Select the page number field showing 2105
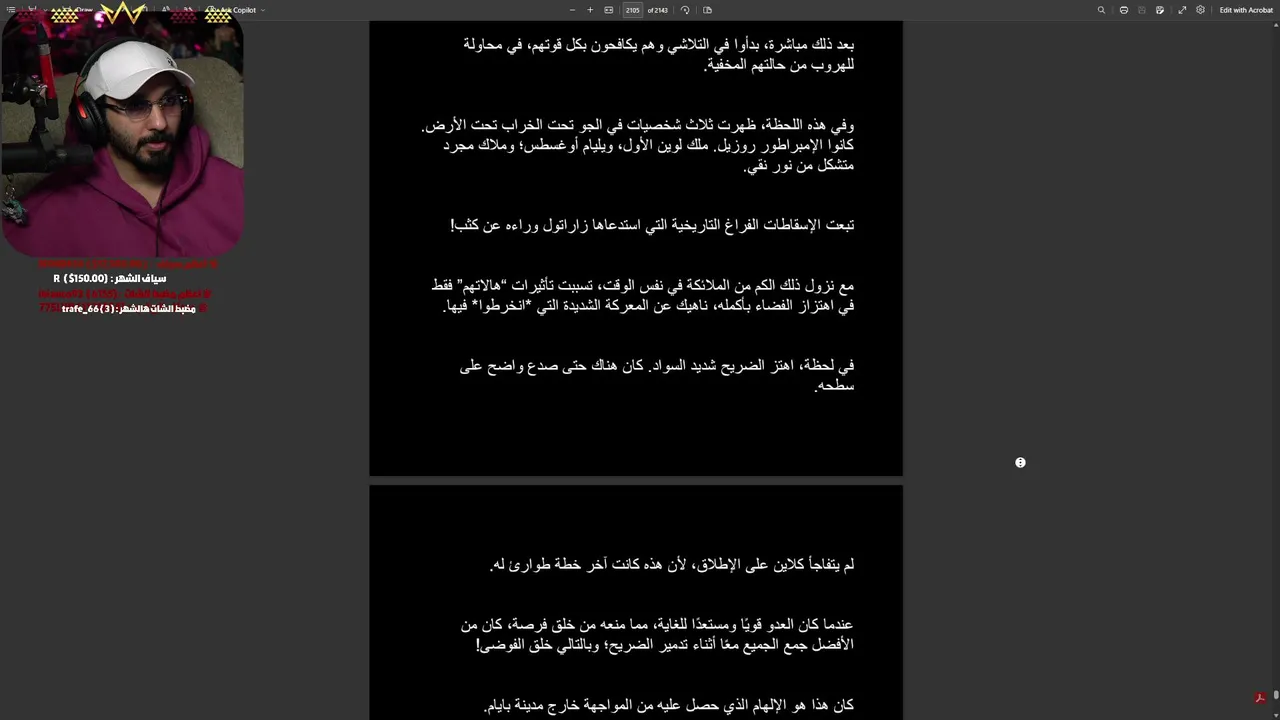Screen dimensions: 1280x720 (x=633, y=10)
